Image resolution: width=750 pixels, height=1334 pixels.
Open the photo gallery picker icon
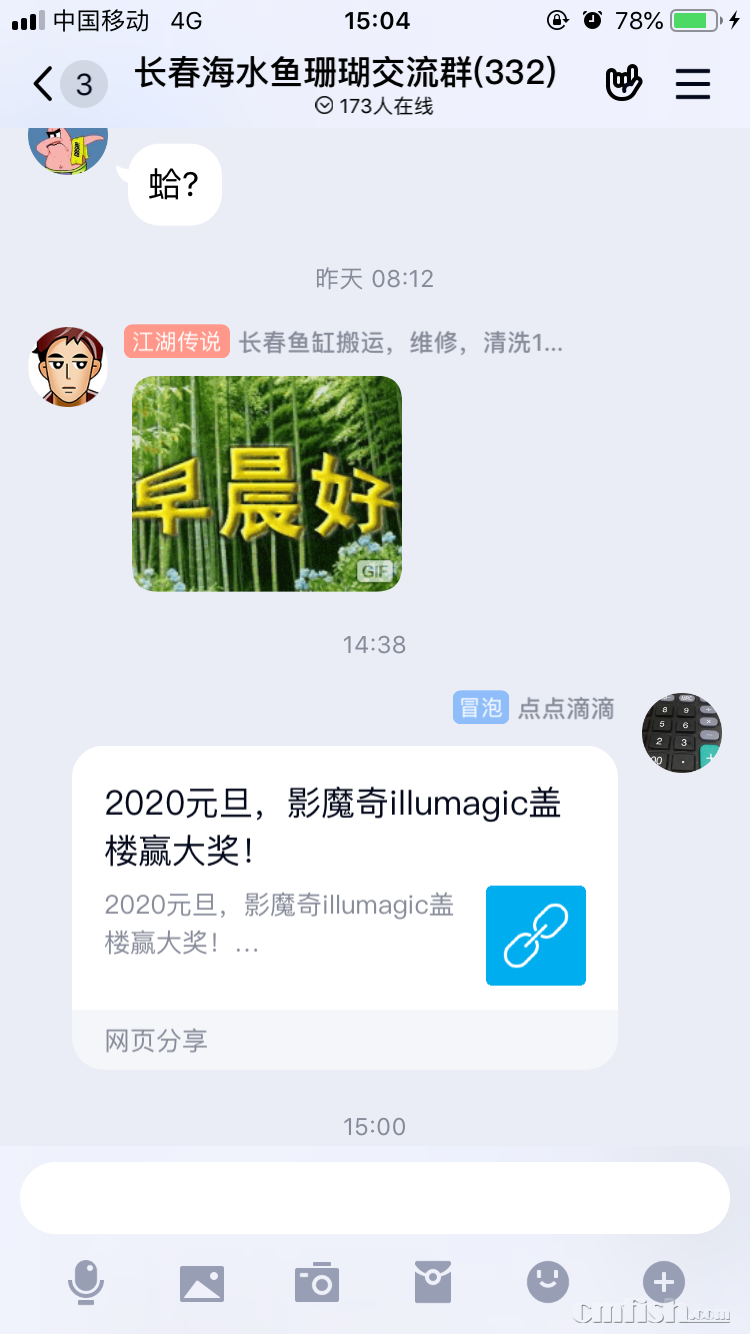click(201, 1283)
